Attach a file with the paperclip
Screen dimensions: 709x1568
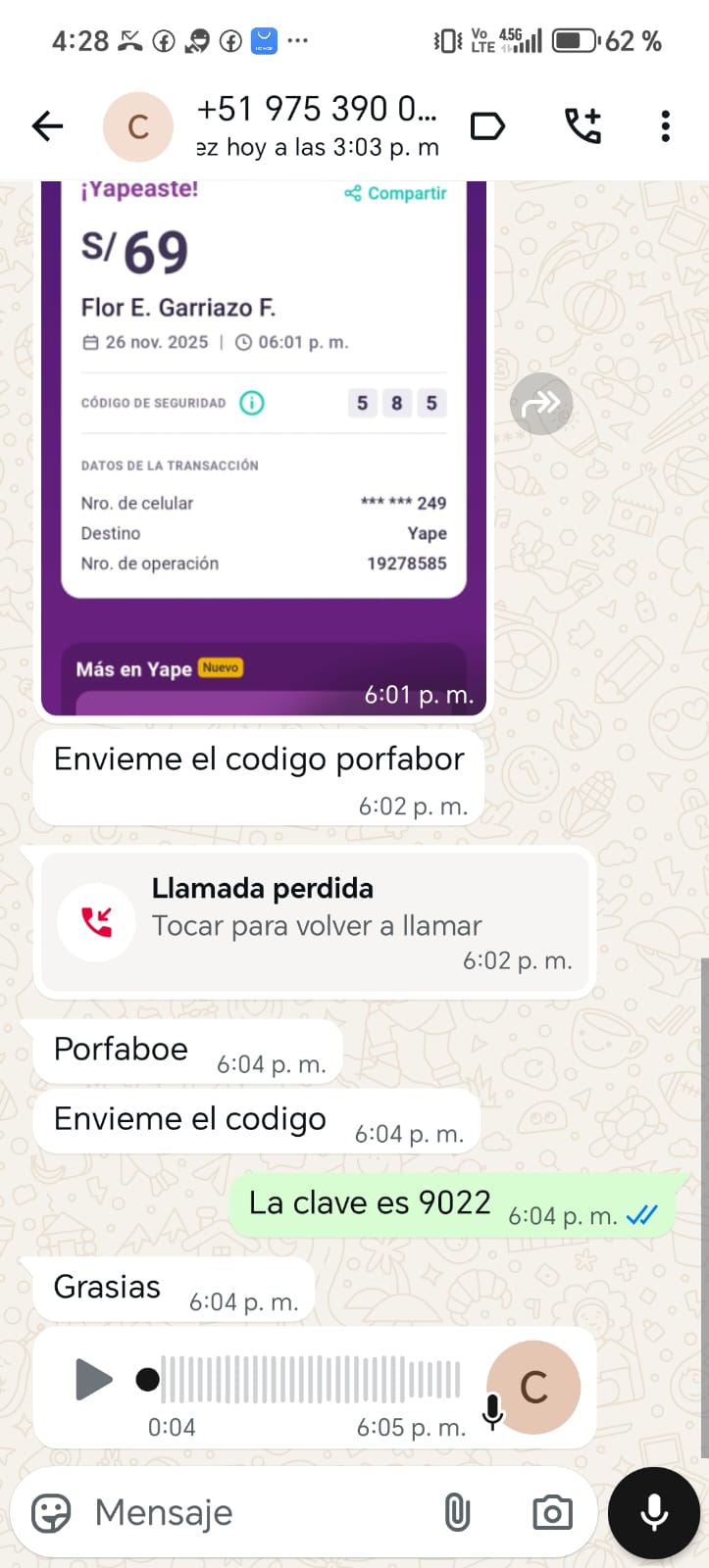pos(457,1513)
